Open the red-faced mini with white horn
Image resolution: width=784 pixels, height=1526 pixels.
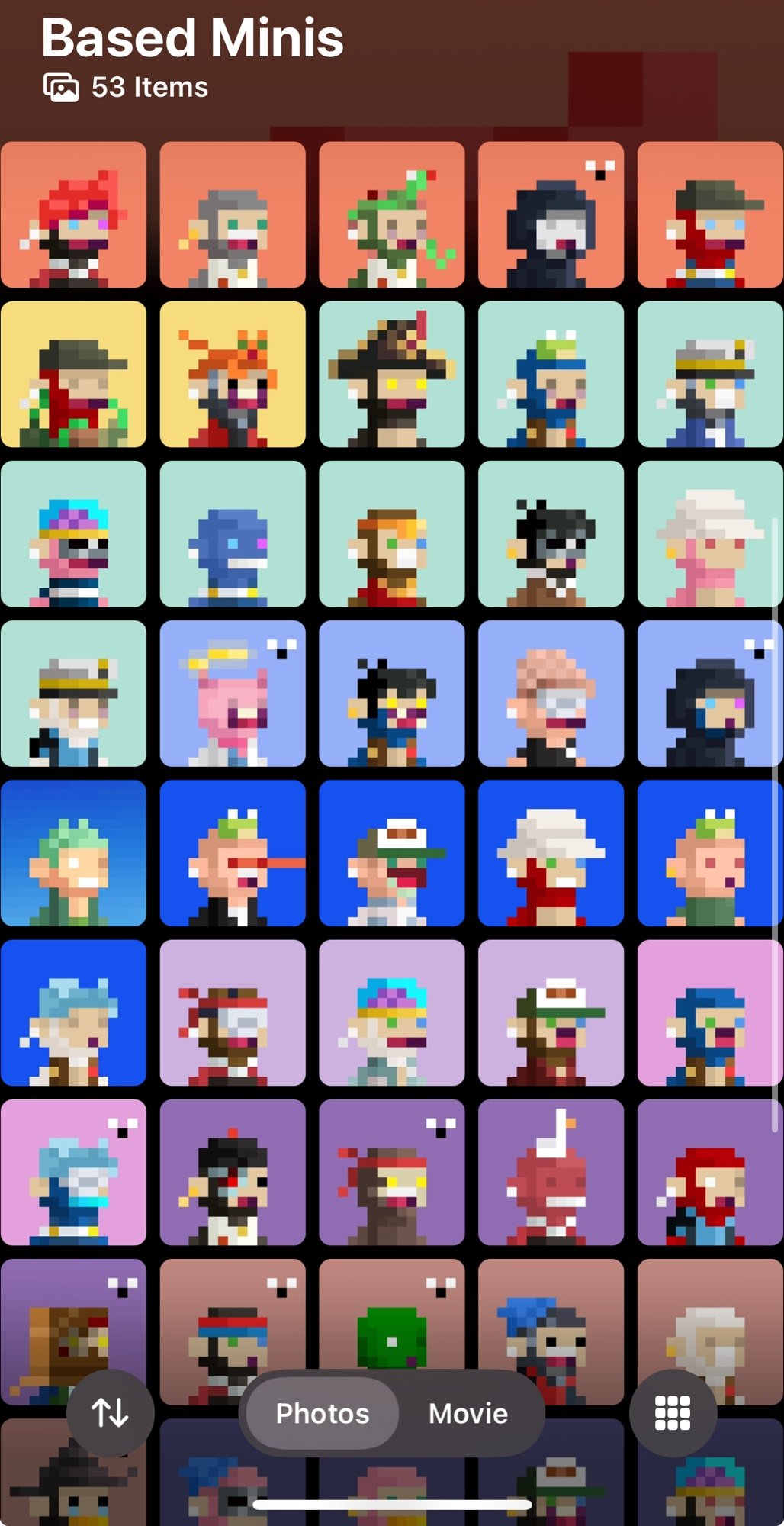[551, 1172]
